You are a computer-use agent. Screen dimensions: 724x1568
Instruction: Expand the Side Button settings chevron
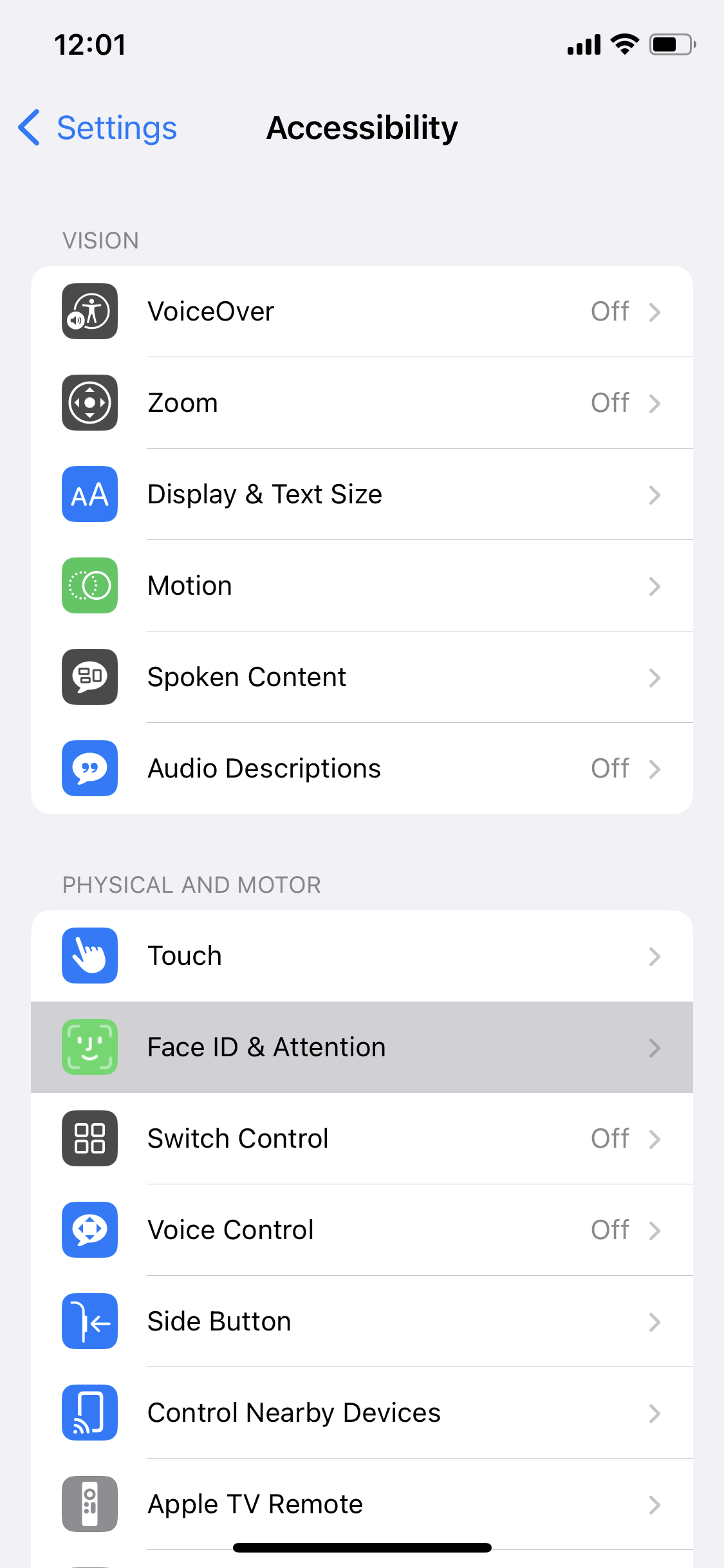[x=655, y=1321]
